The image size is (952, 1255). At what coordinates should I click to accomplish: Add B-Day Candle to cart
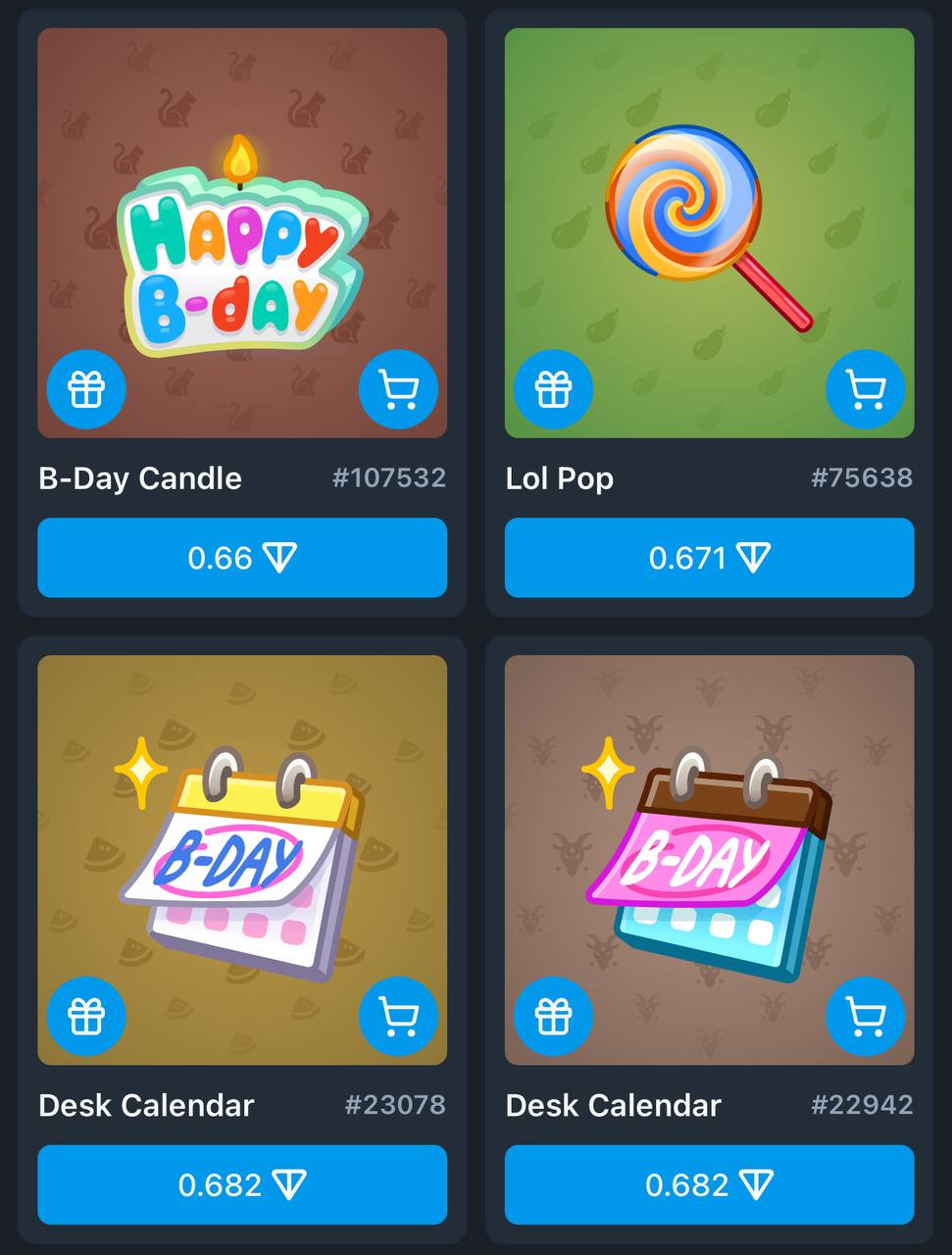(x=398, y=389)
